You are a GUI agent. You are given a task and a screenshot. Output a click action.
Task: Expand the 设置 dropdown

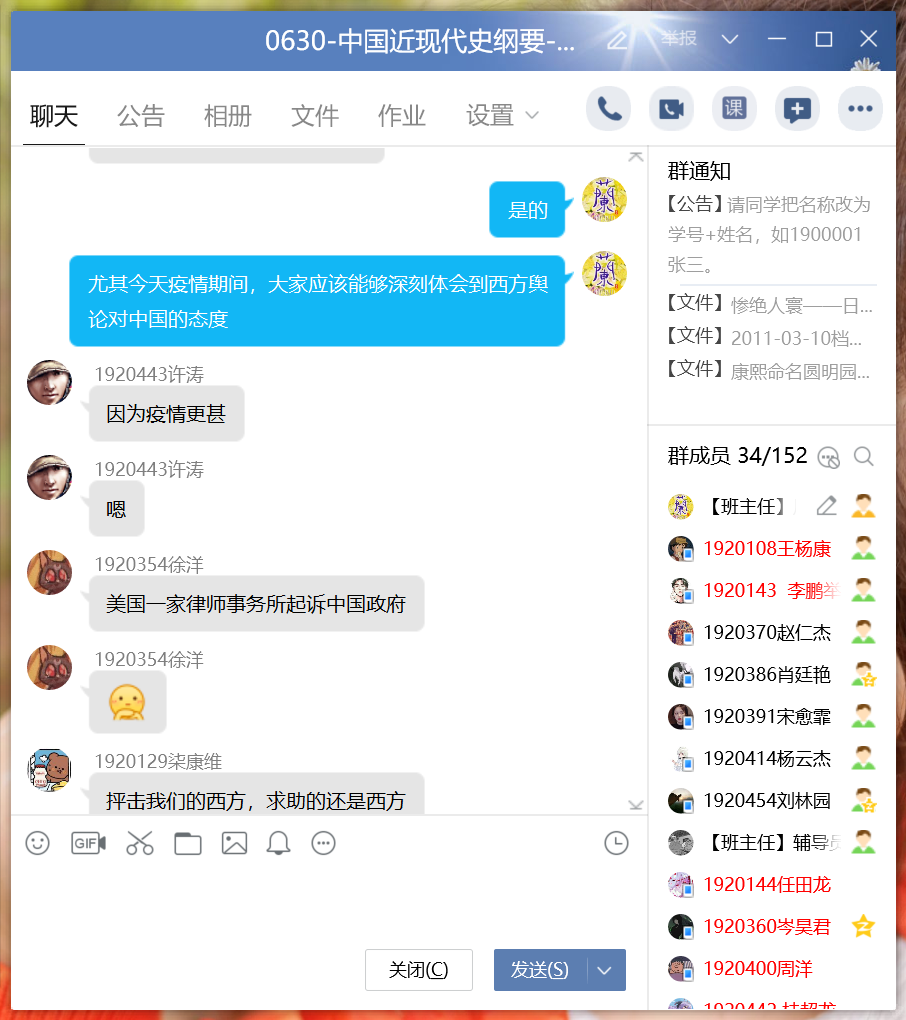tap(502, 116)
